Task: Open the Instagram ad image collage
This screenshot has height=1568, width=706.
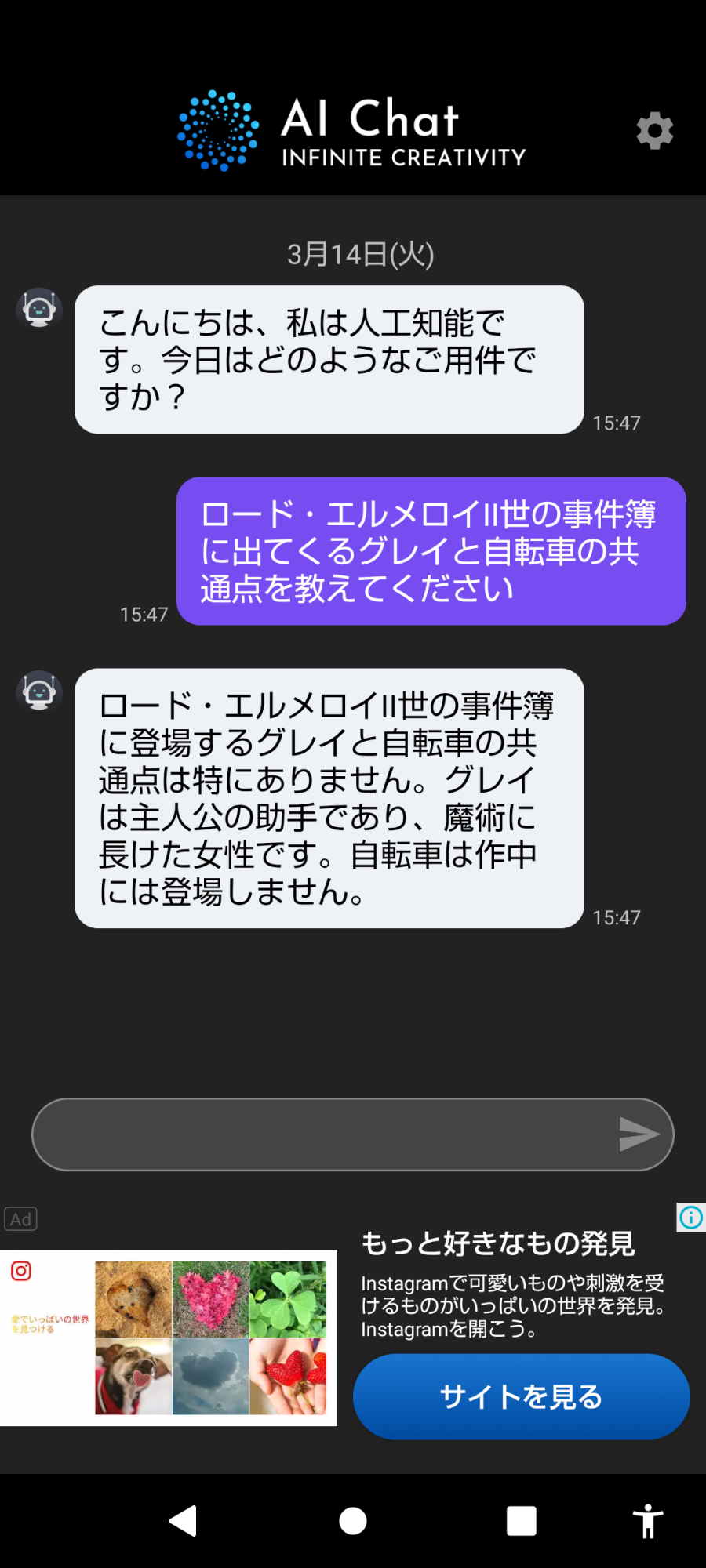Action: point(210,1337)
